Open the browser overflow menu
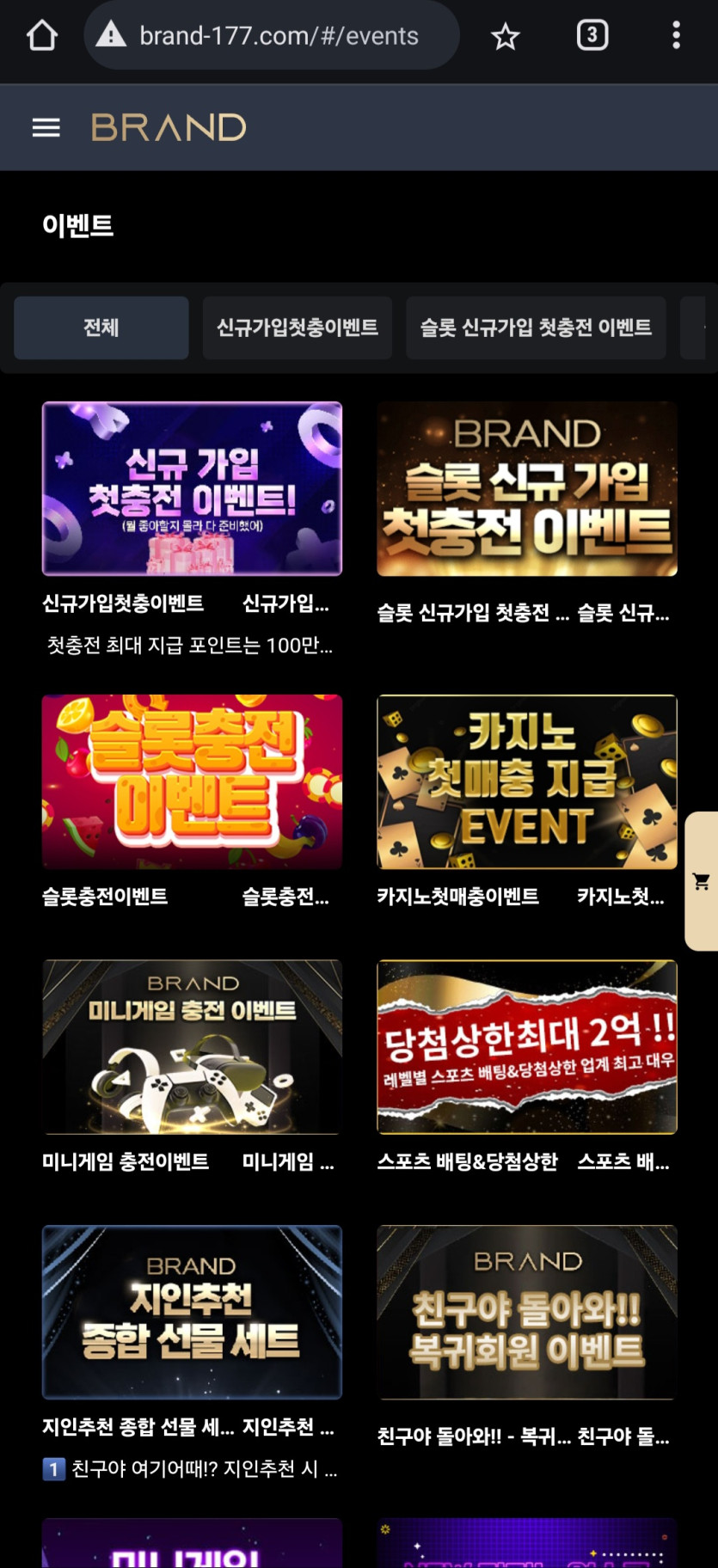718x1568 pixels. 676,35
